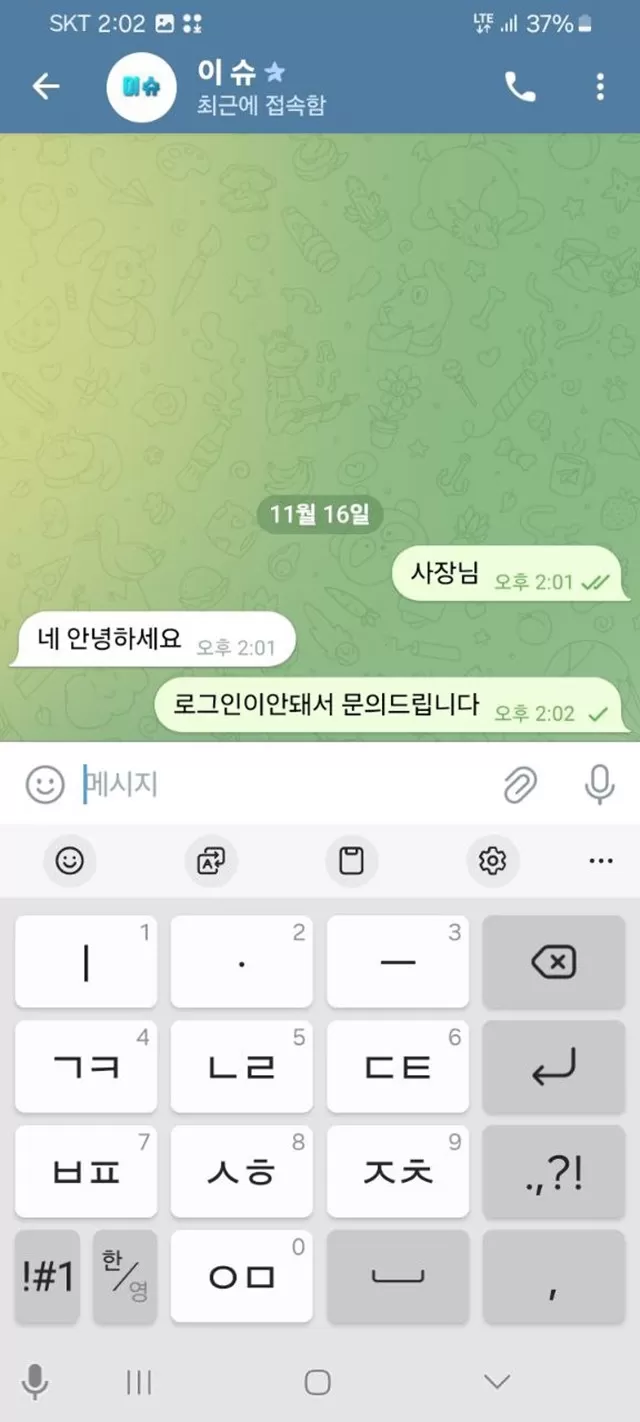Record a voice message with the microphone

click(x=599, y=785)
